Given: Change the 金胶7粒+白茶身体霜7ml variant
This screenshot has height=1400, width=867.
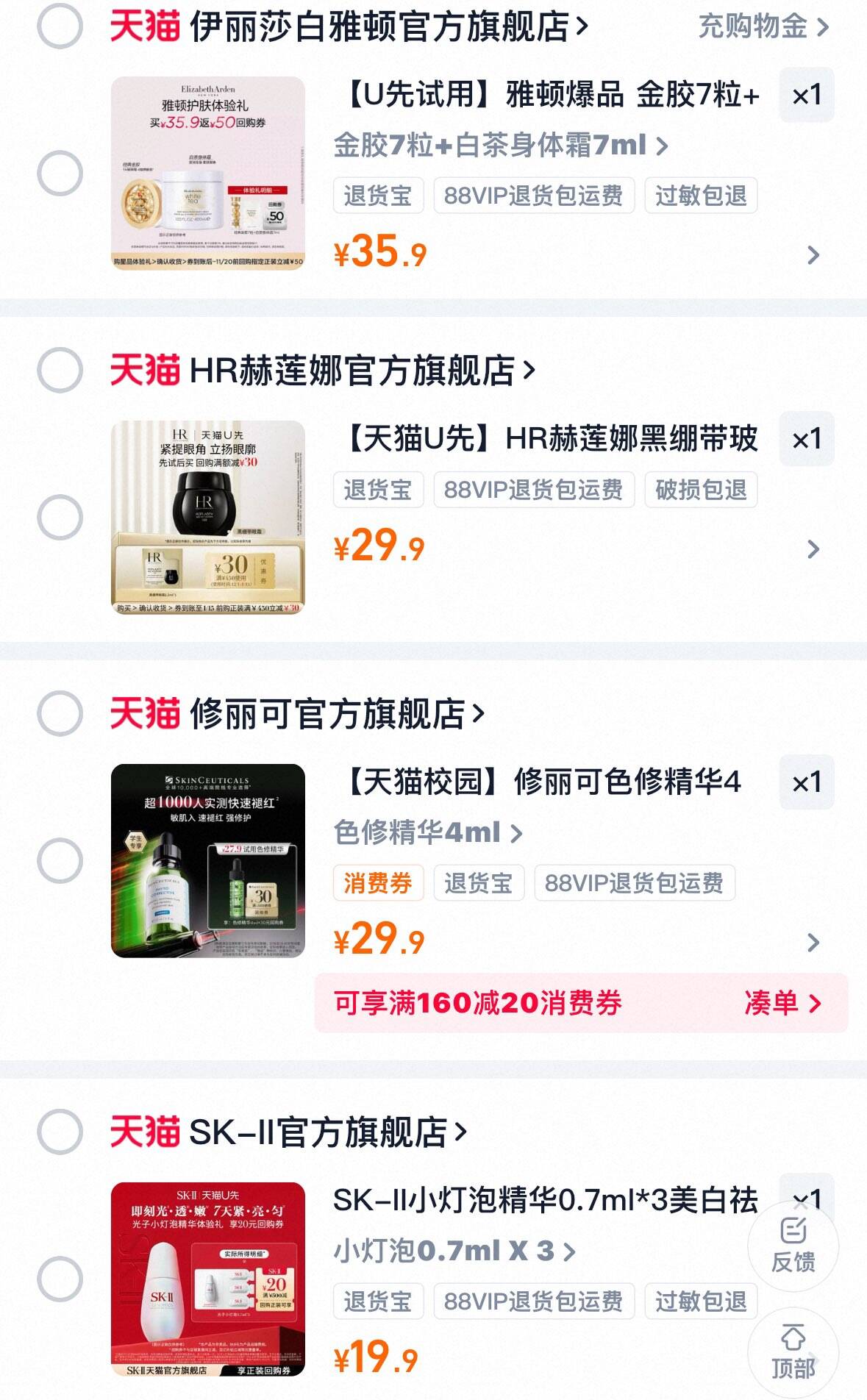Looking at the screenshot, I should pos(500,146).
